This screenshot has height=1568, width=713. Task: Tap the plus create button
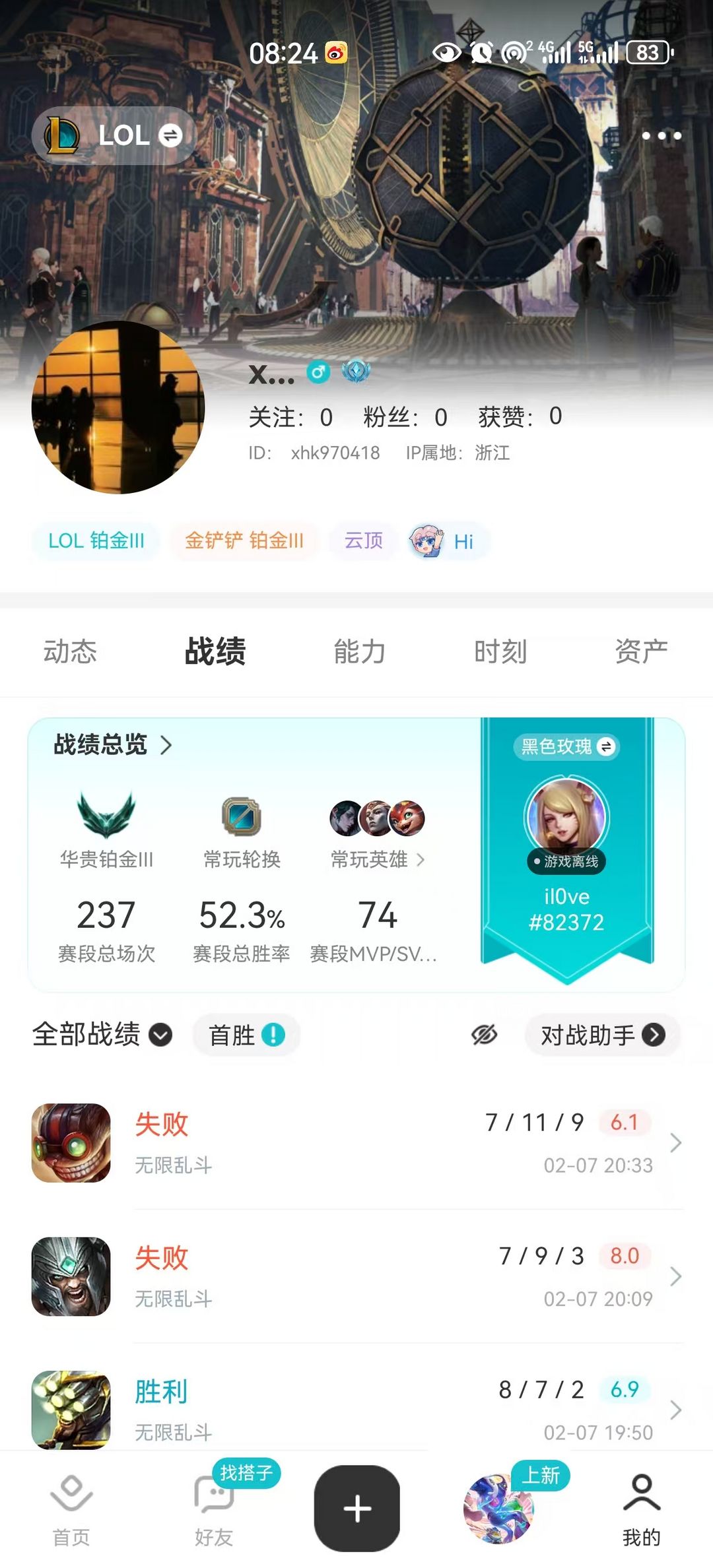coord(357,1509)
